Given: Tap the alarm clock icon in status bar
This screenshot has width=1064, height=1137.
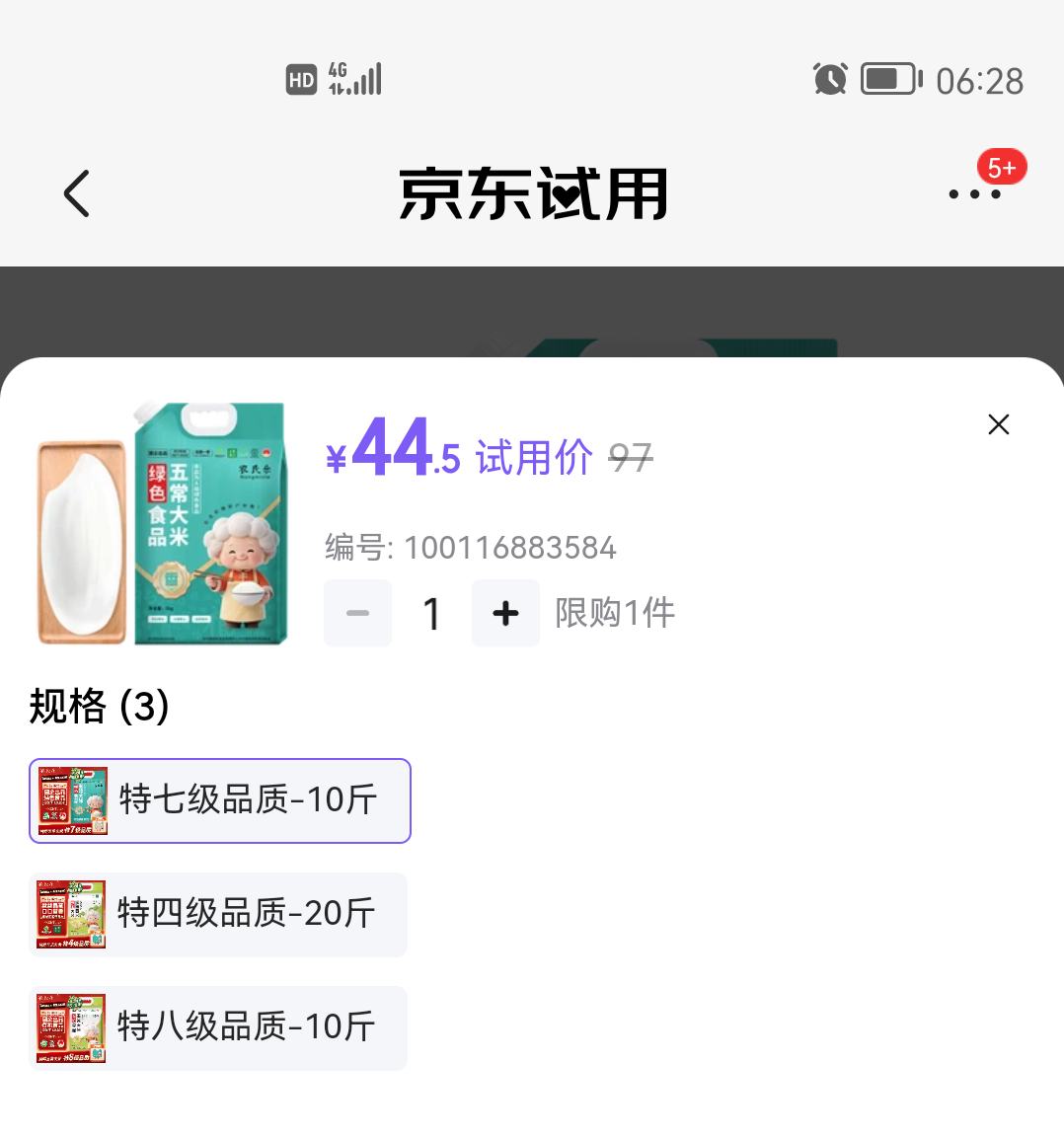Looking at the screenshot, I should coord(829,79).
